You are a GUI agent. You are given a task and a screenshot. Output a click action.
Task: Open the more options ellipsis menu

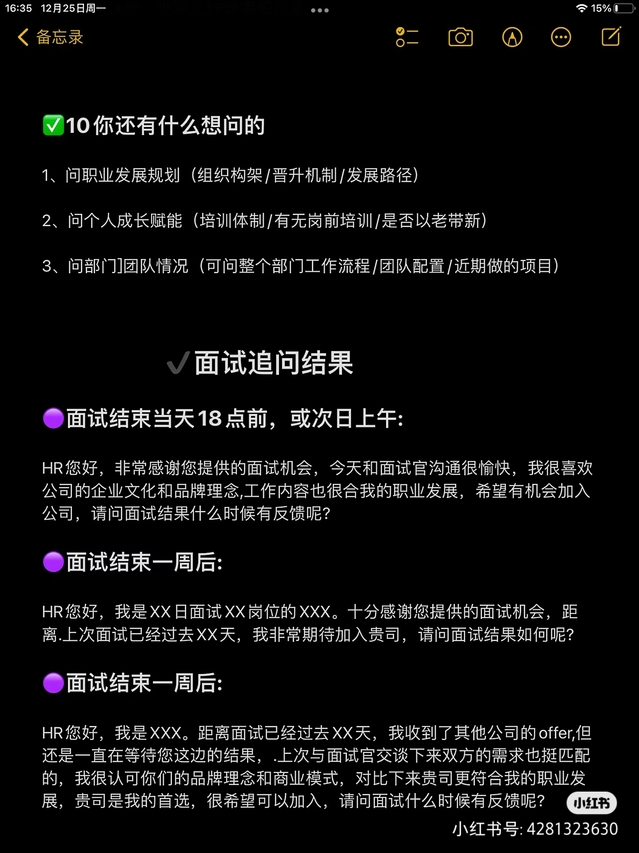[561, 37]
